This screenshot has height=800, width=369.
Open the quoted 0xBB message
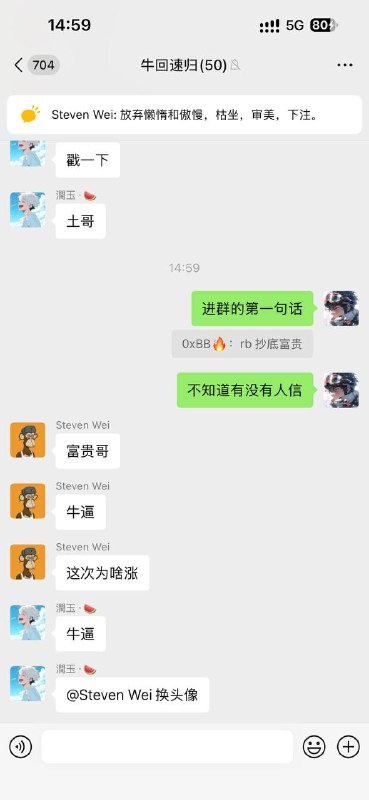(242, 344)
